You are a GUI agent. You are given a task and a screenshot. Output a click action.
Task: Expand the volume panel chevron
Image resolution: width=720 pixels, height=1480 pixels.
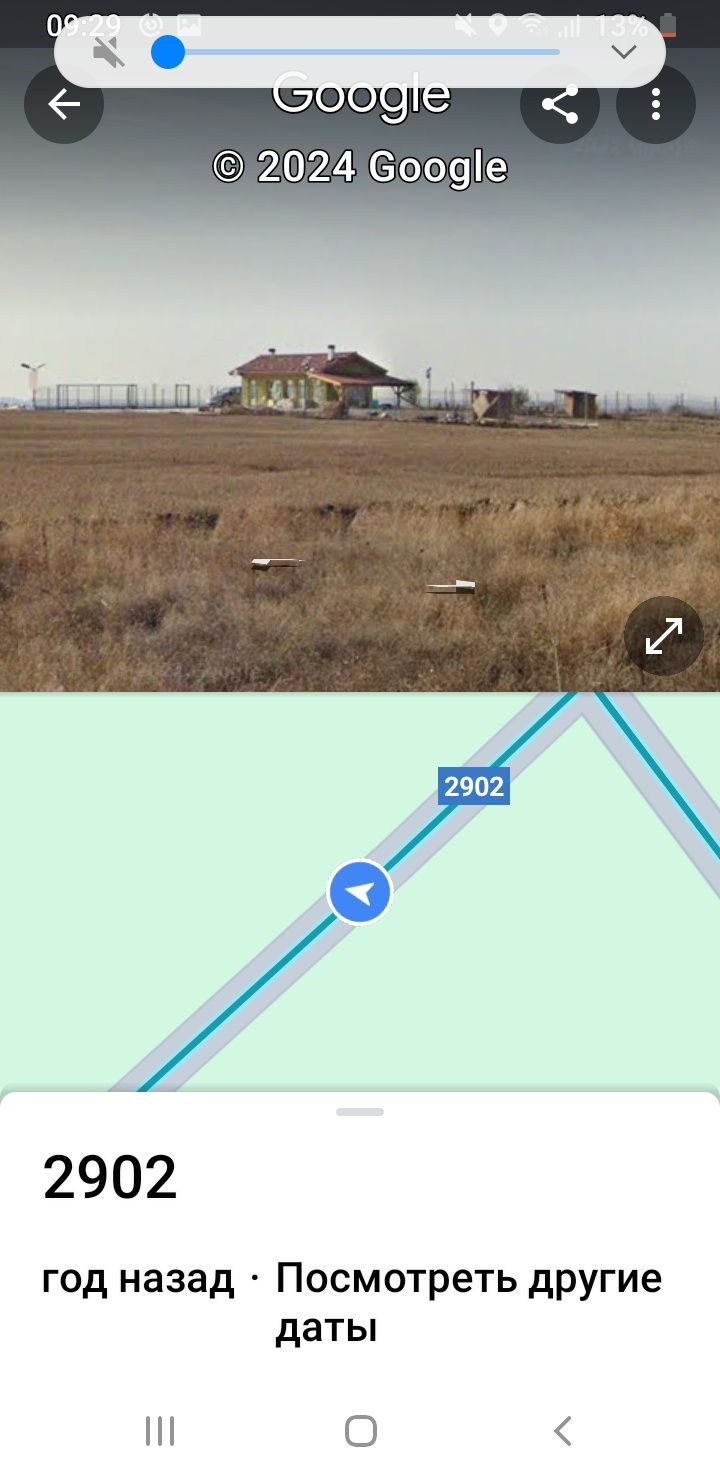[624, 52]
